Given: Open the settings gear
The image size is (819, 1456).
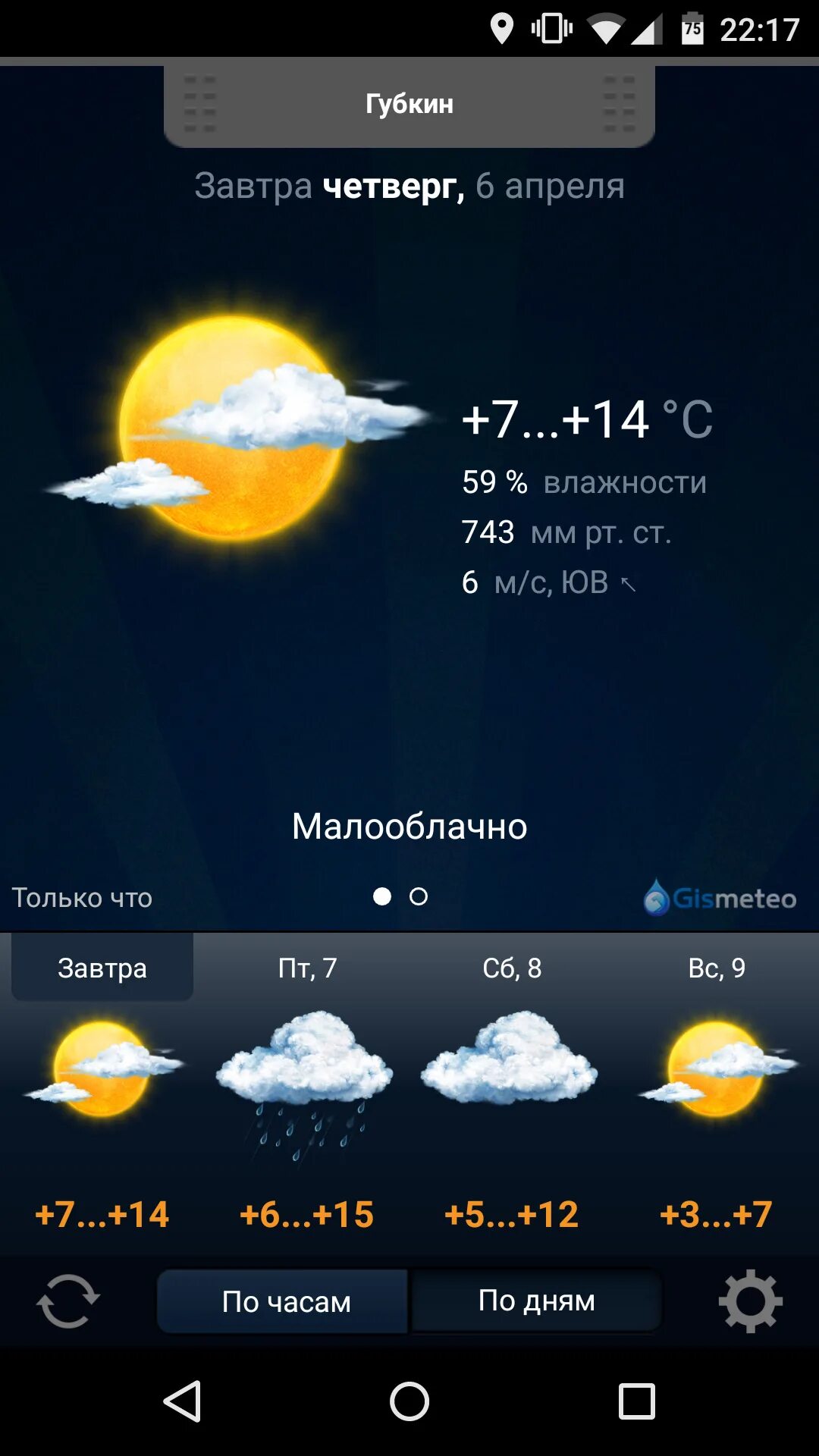Looking at the screenshot, I should (750, 1301).
